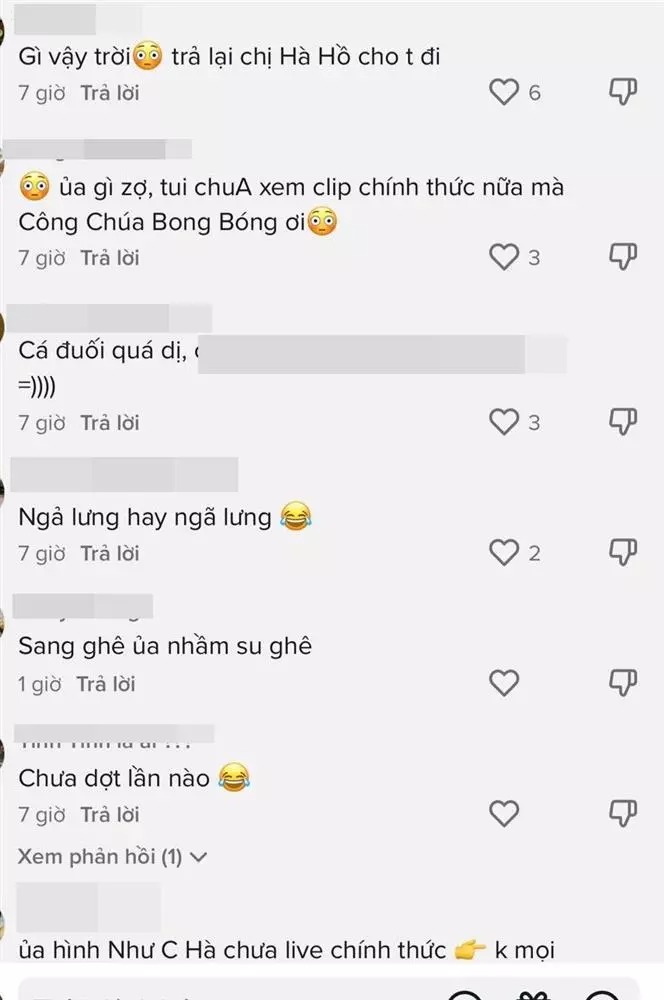The width and height of the screenshot is (664, 1000).
Task: Like the "Ngả lưng hay ngã lưng" comment
Action: pos(504,553)
